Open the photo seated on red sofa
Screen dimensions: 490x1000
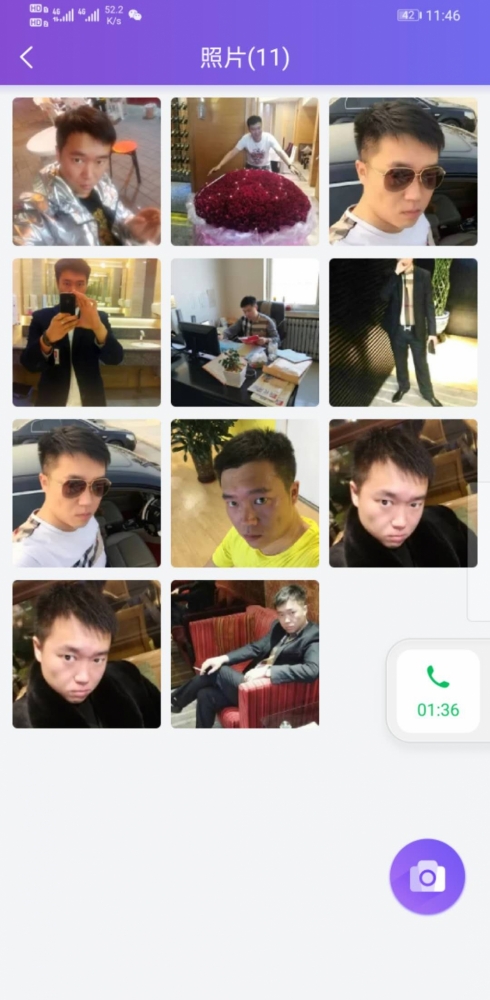(245, 654)
